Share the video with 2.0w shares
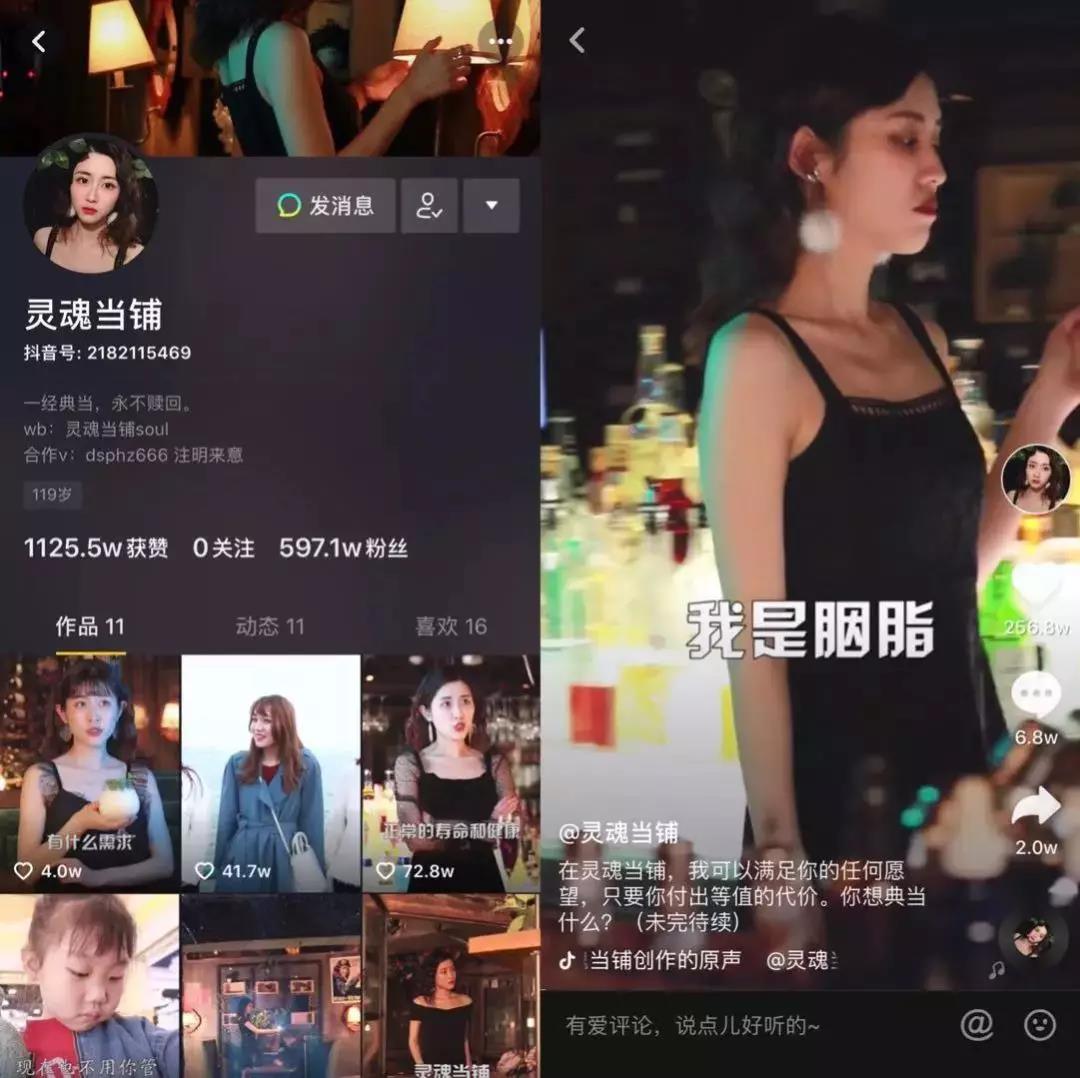The image size is (1080, 1078). click(x=1036, y=806)
